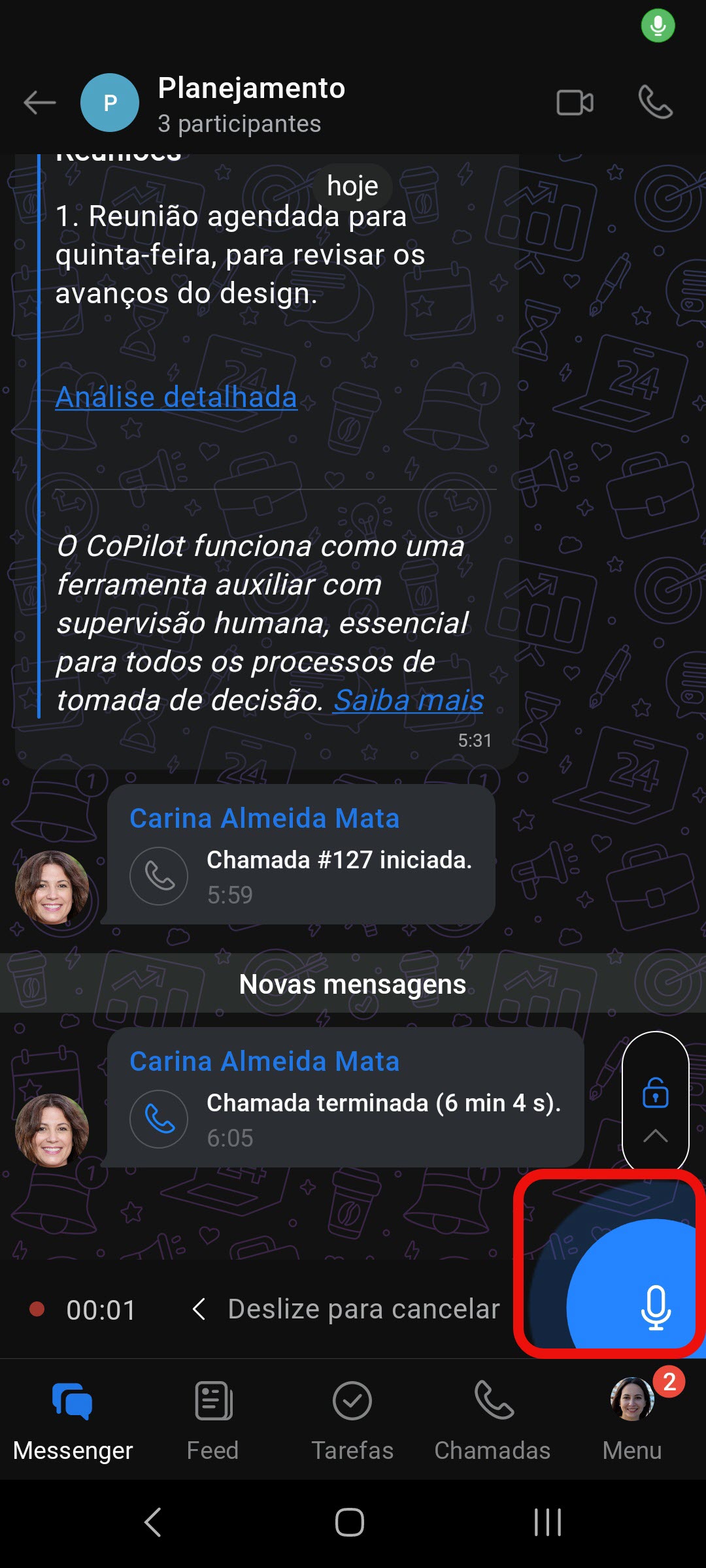Follow the "Saiba mais" link
This screenshot has height=1568, width=706.
(x=408, y=700)
